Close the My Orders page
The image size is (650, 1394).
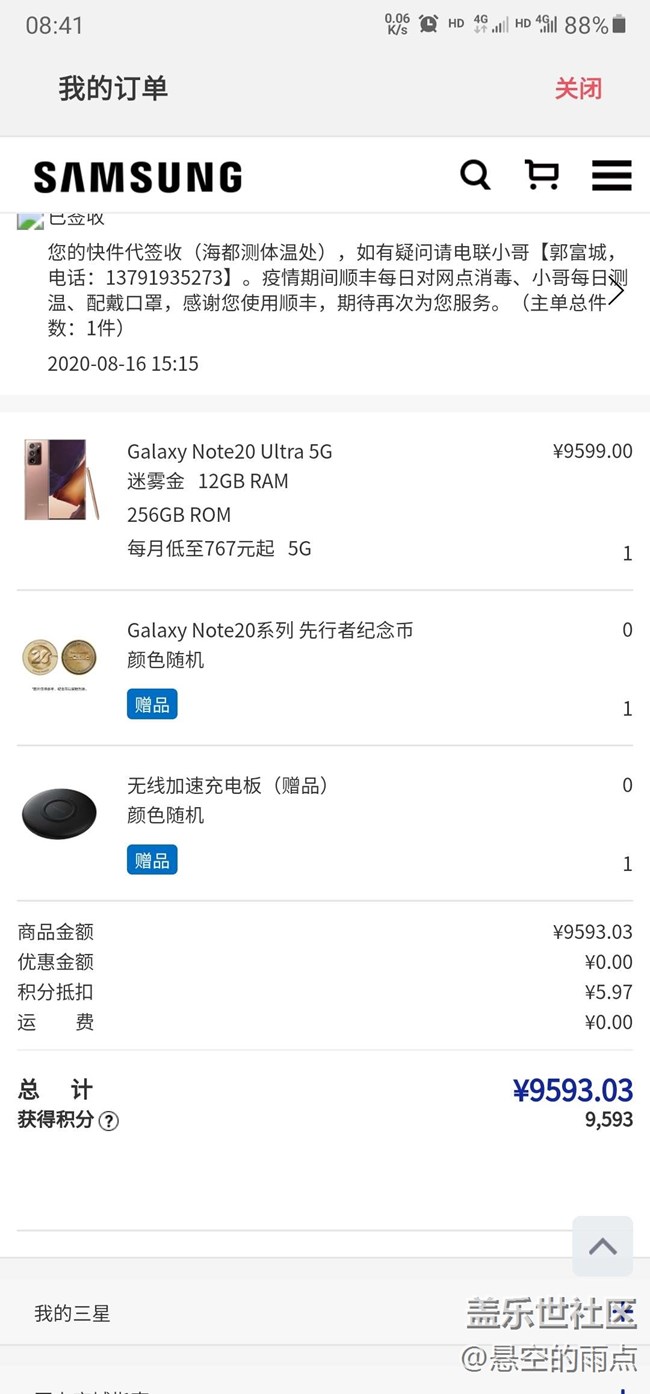coord(578,88)
